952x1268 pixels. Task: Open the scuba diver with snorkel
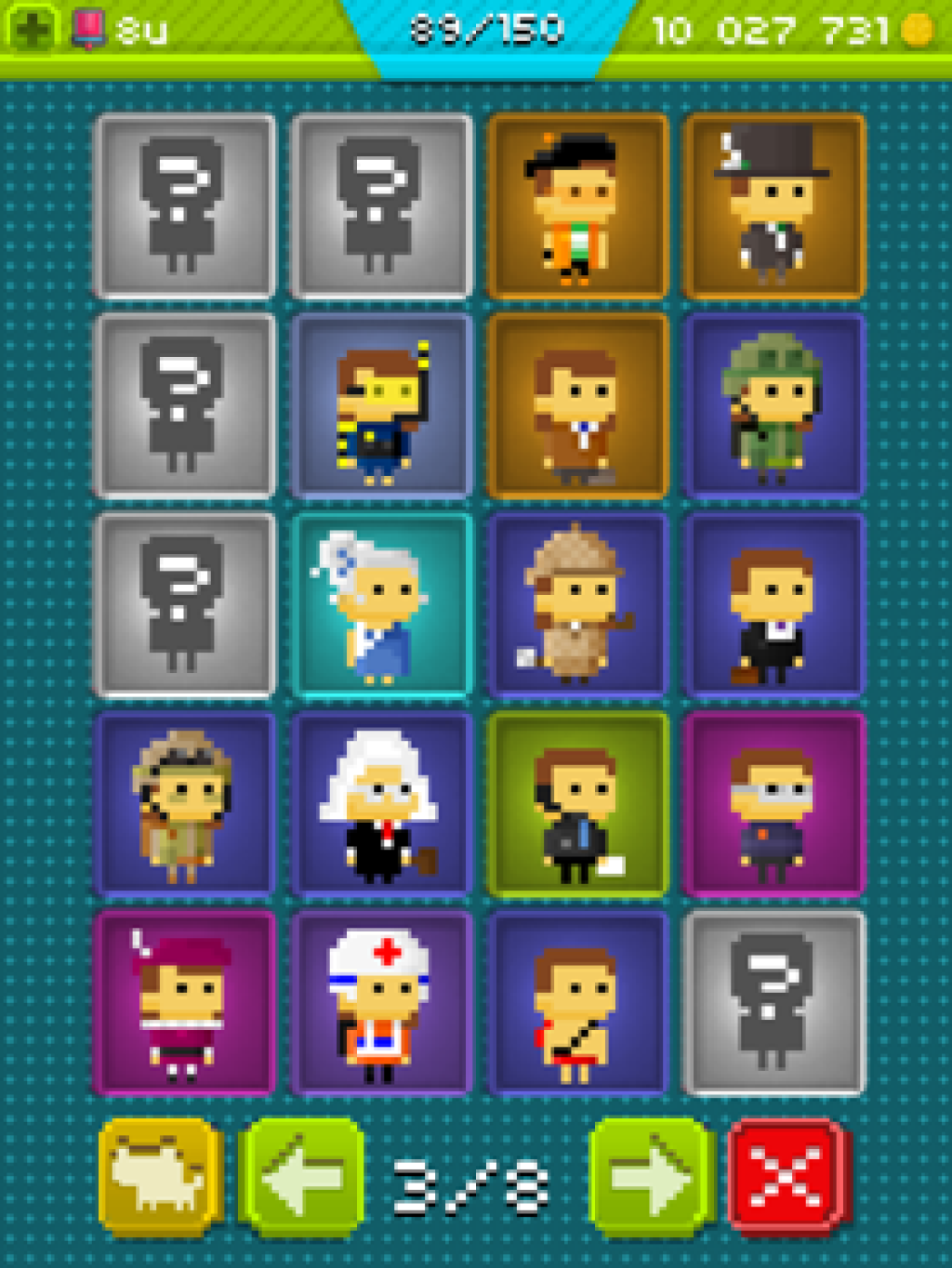[x=381, y=406]
